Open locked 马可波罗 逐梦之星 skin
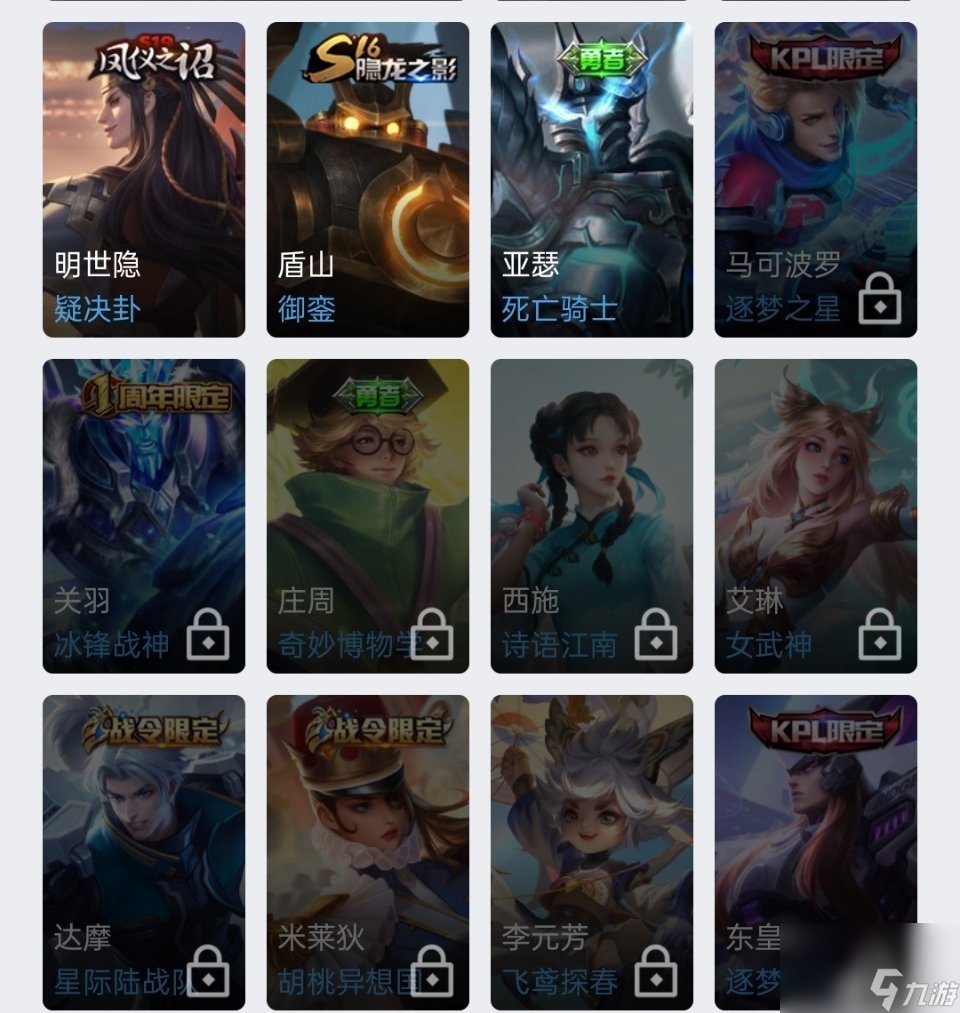Screen dimensions: 960x1013 815,180
